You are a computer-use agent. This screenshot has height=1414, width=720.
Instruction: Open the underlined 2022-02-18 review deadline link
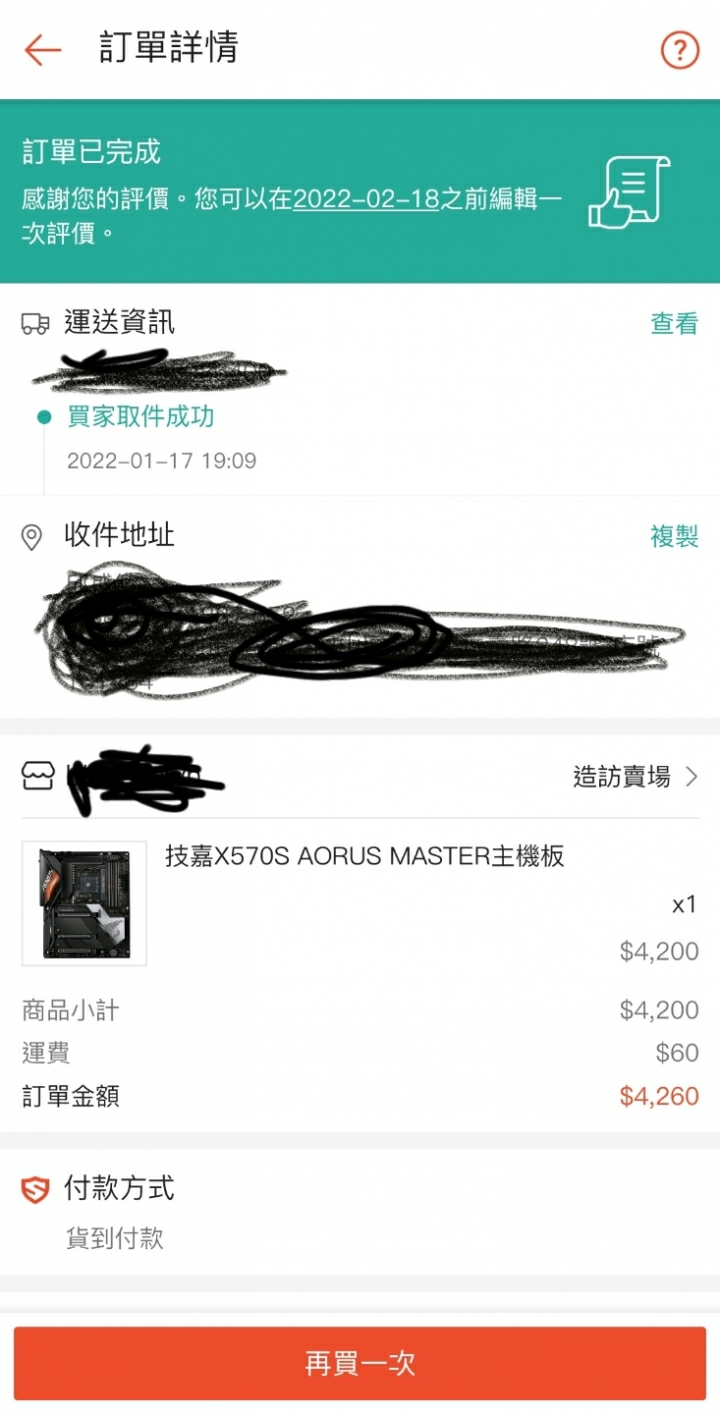pyautogui.click(x=366, y=199)
